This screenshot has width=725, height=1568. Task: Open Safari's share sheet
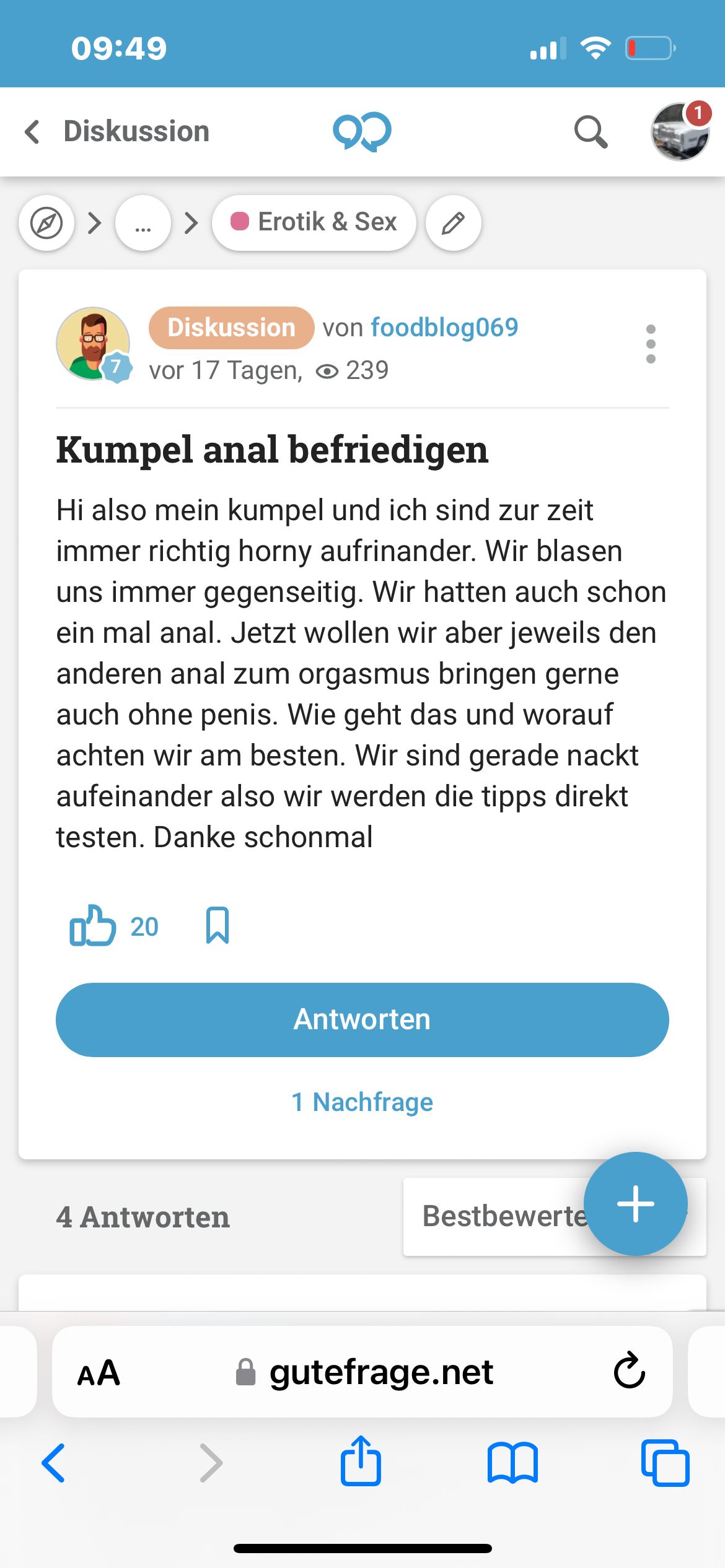(x=361, y=1463)
